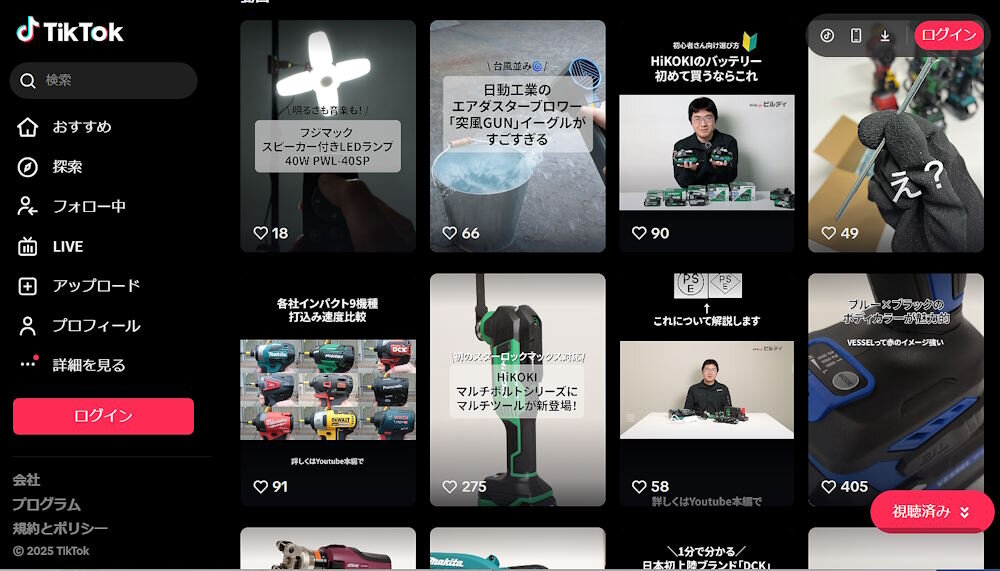Screen dimensions: 1000x571
Task: Open the 突風GUN blower video
Action: [x=517, y=135]
